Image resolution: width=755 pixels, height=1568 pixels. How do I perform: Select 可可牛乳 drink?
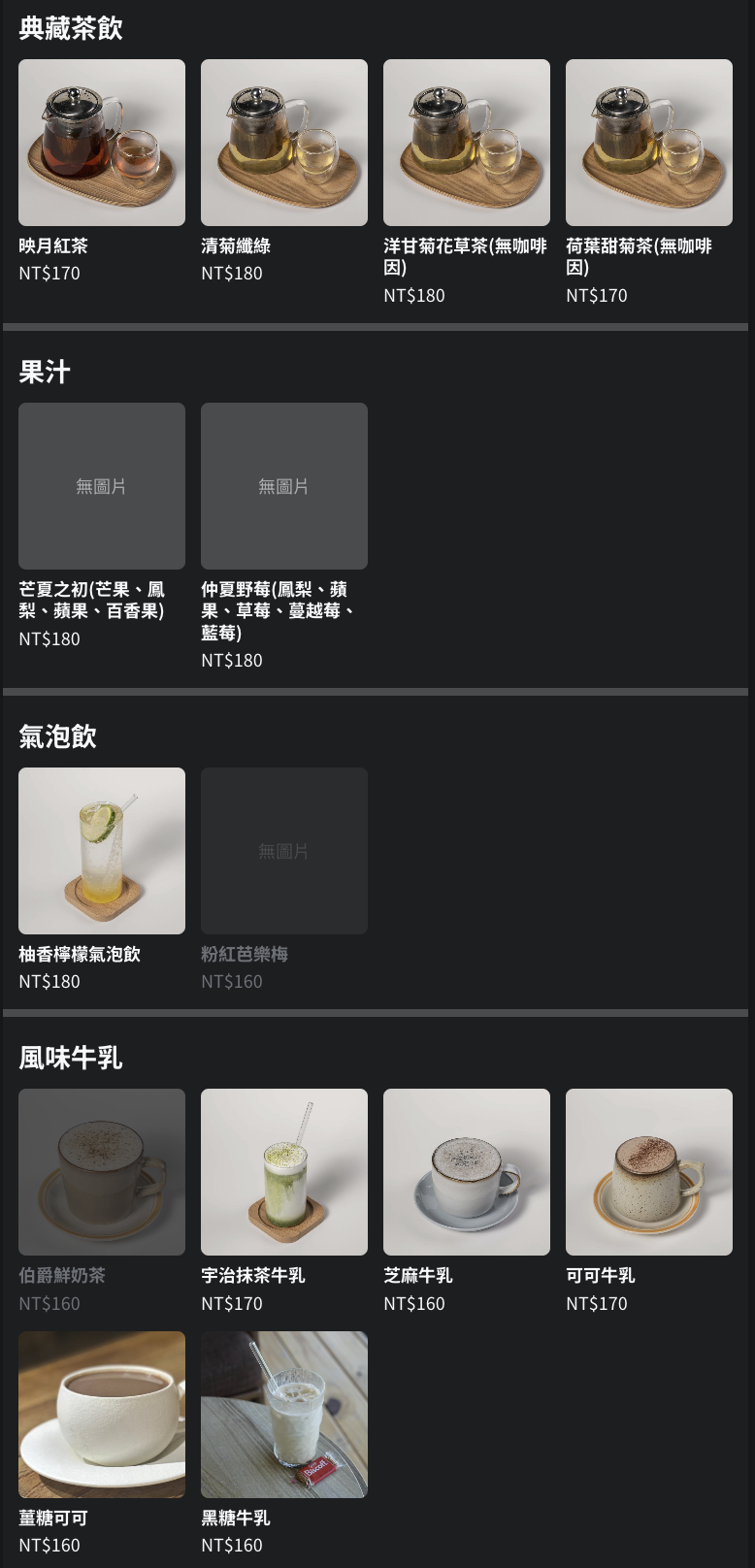[649, 1173]
